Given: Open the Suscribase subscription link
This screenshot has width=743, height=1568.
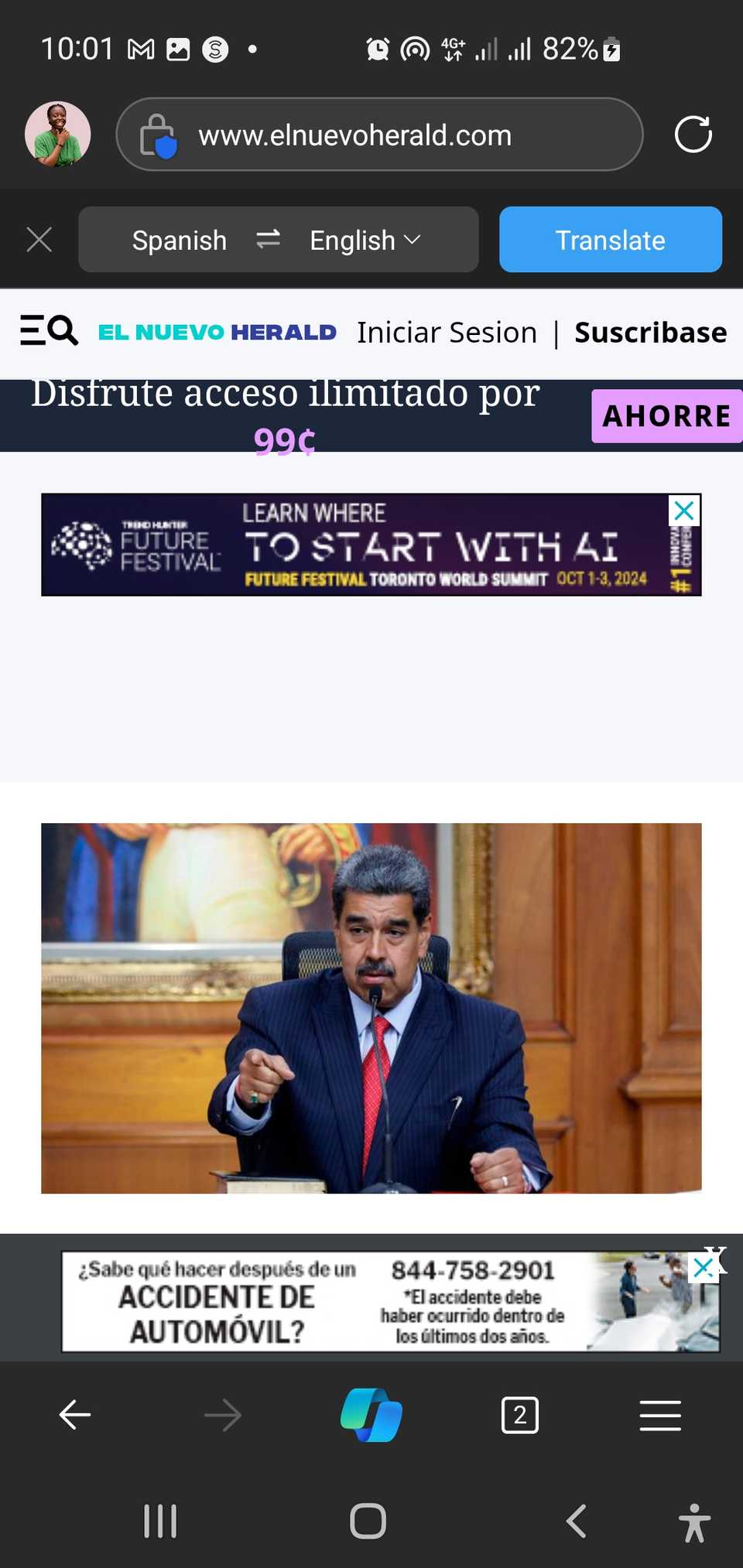Looking at the screenshot, I should (650, 333).
